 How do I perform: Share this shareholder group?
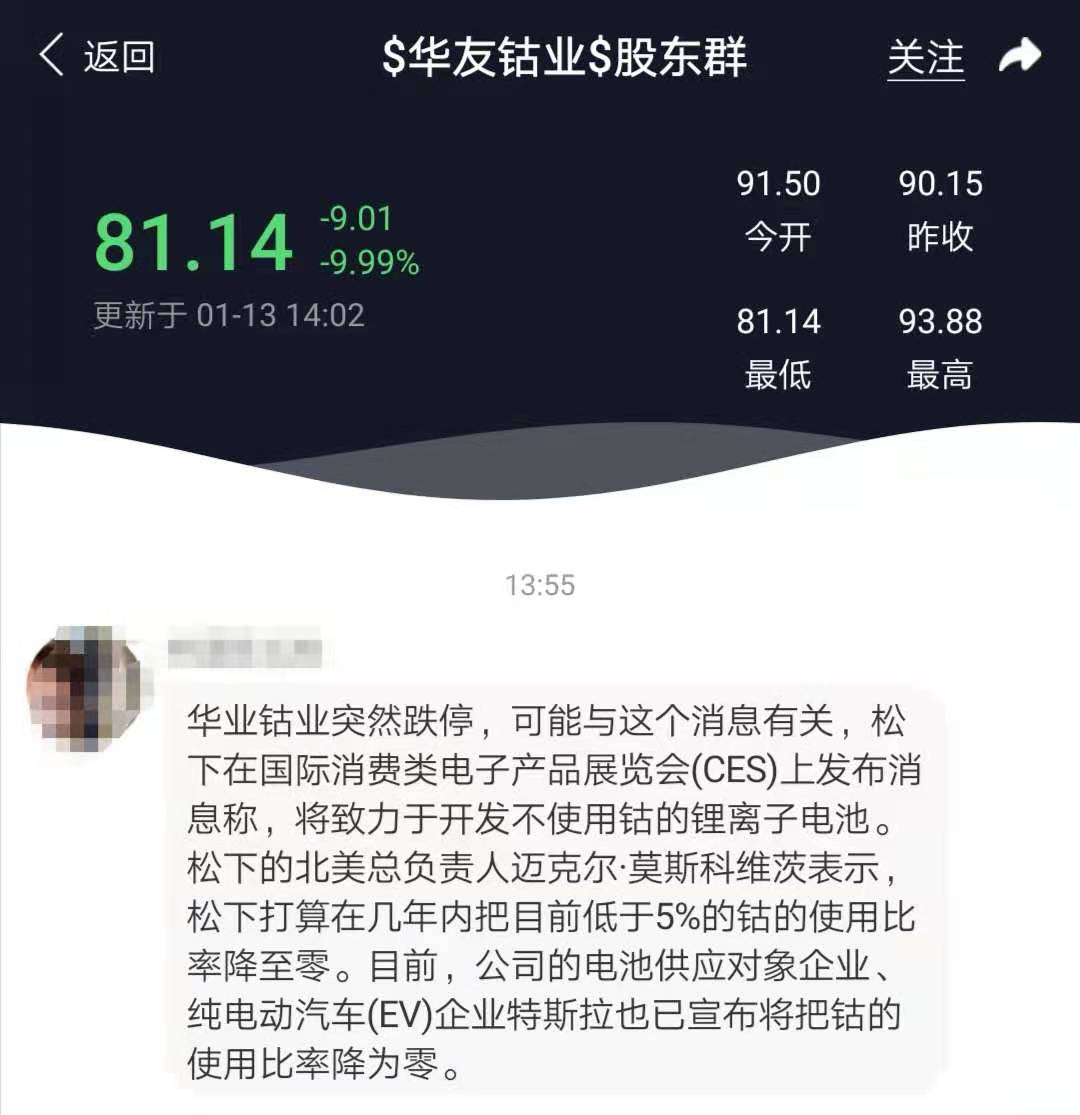[x=1020, y=57]
